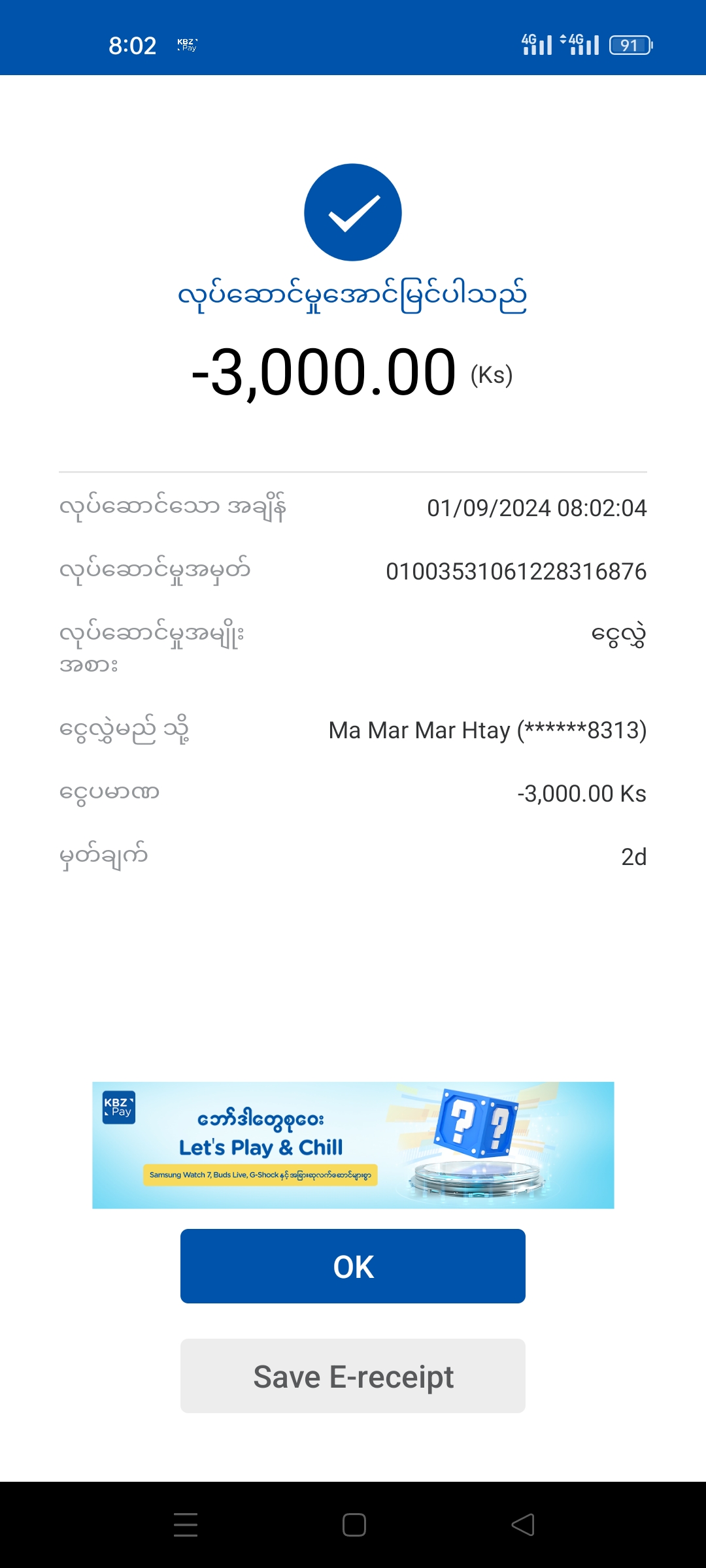This screenshot has height=1568, width=706.
Task: Open the Let's Play & Chill banner
Action: tap(353, 1145)
